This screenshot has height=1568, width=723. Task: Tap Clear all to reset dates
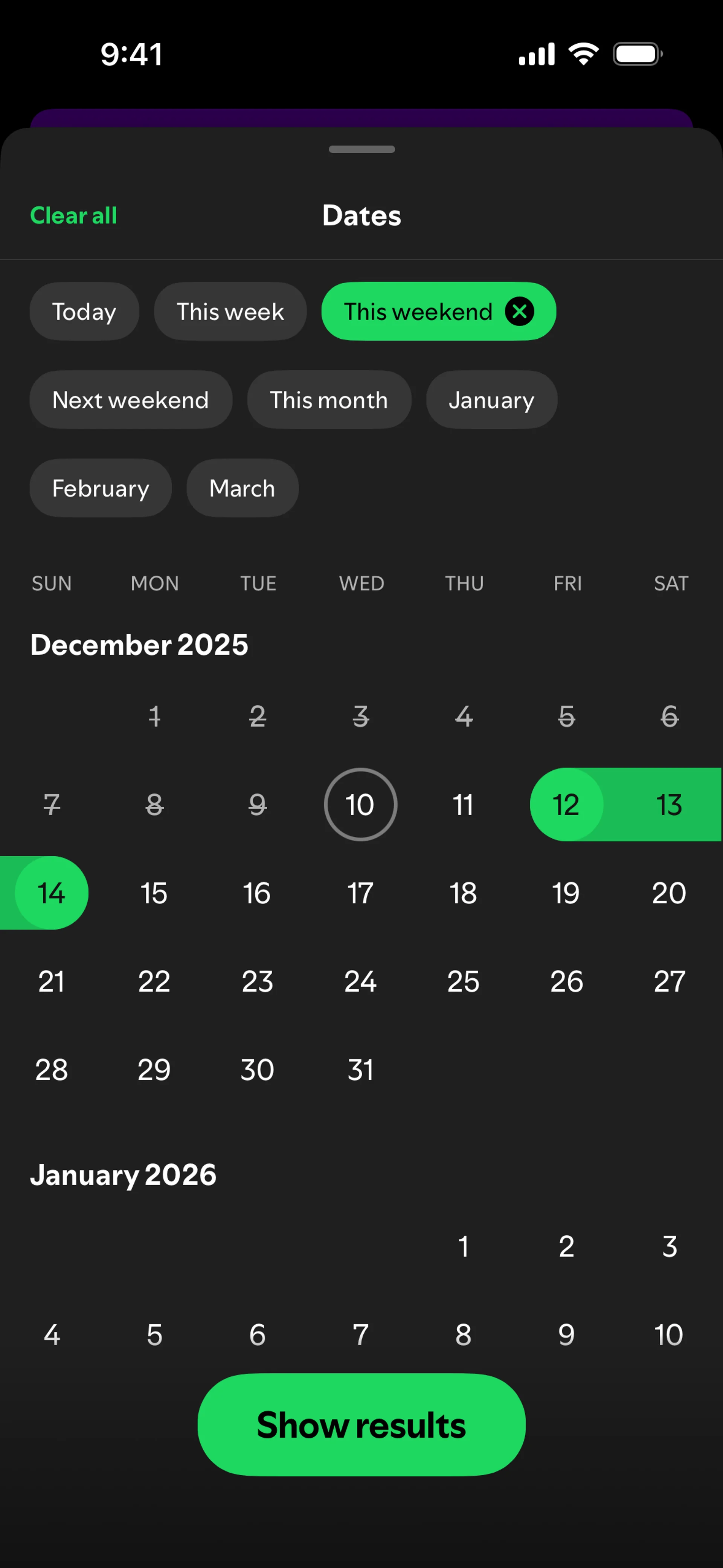[74, 215]
